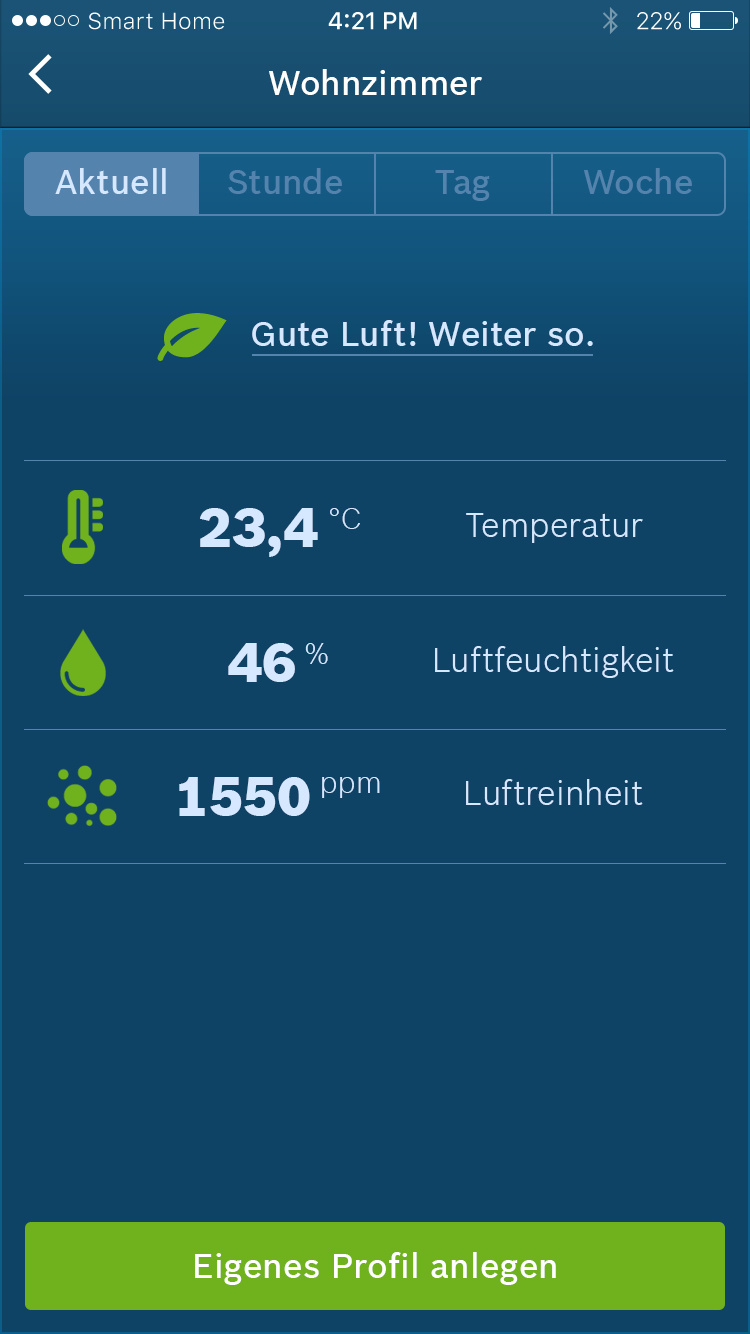Keep the Aktuell tab active
Screen dimensions: 750x1334
(x=111, y=183)
